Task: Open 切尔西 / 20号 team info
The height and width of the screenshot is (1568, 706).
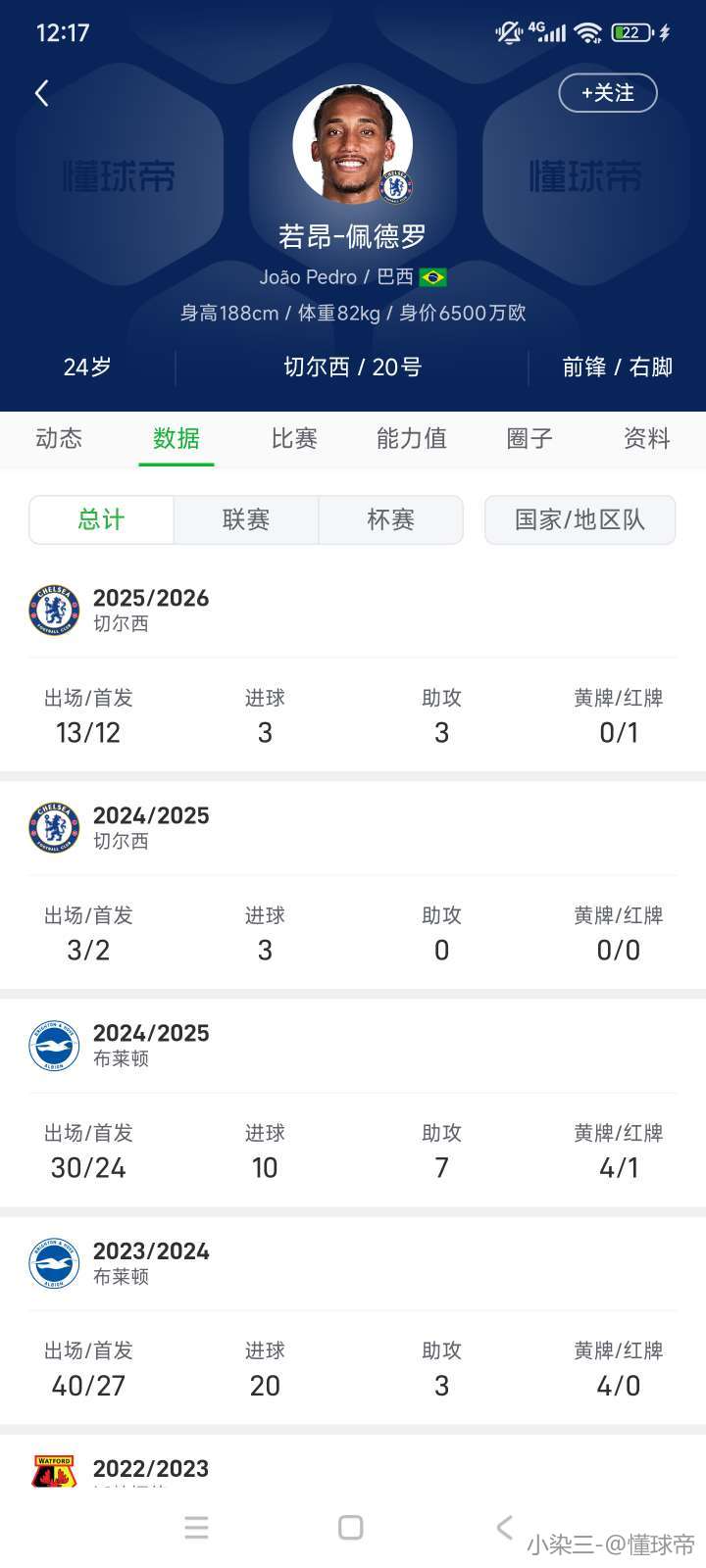Action: click(352, 367)
